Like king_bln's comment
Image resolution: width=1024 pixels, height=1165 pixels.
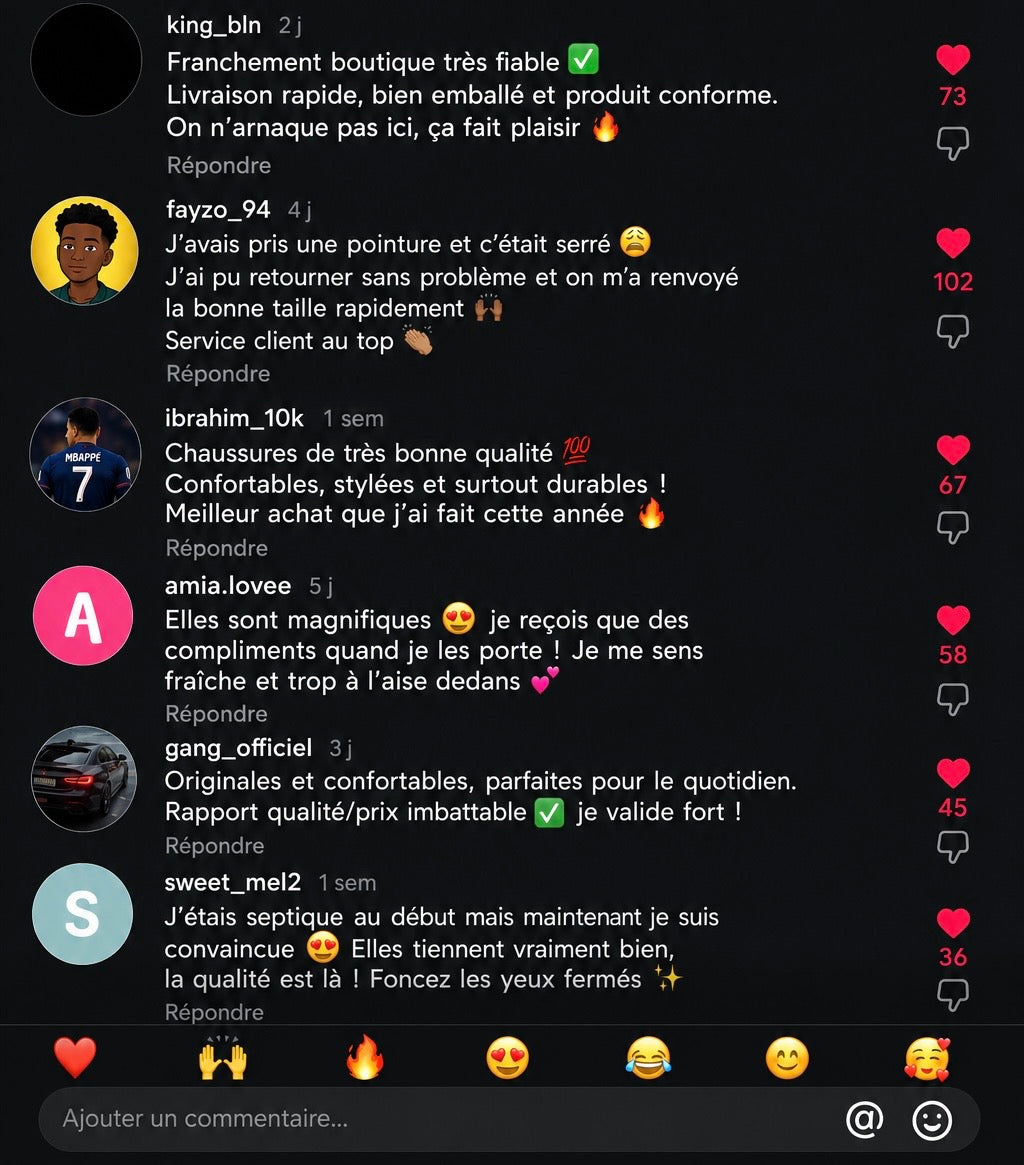953,59
